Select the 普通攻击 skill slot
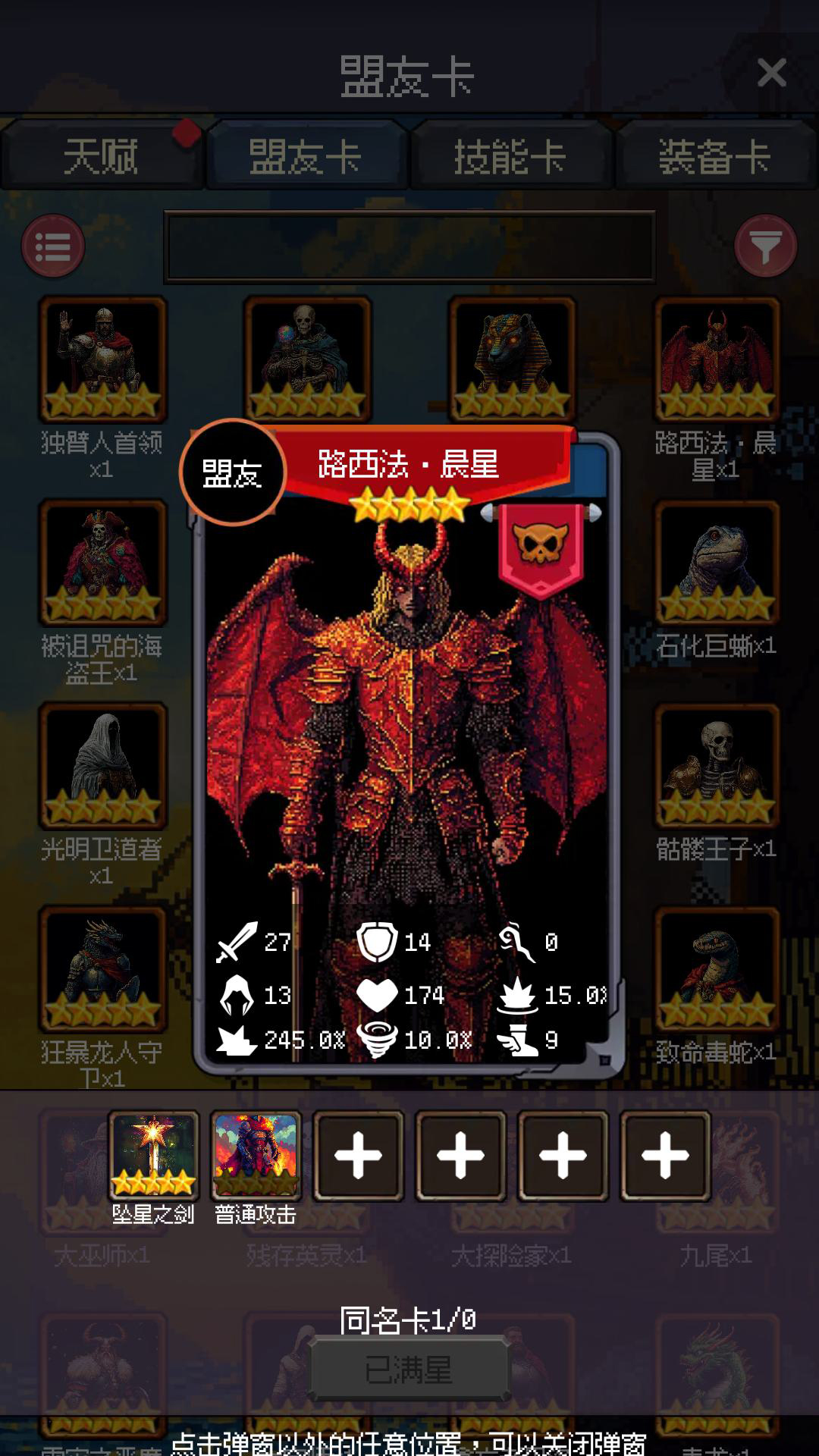Image resolution: width=819 pixels, height=1456 pixels. [256, 1155]
